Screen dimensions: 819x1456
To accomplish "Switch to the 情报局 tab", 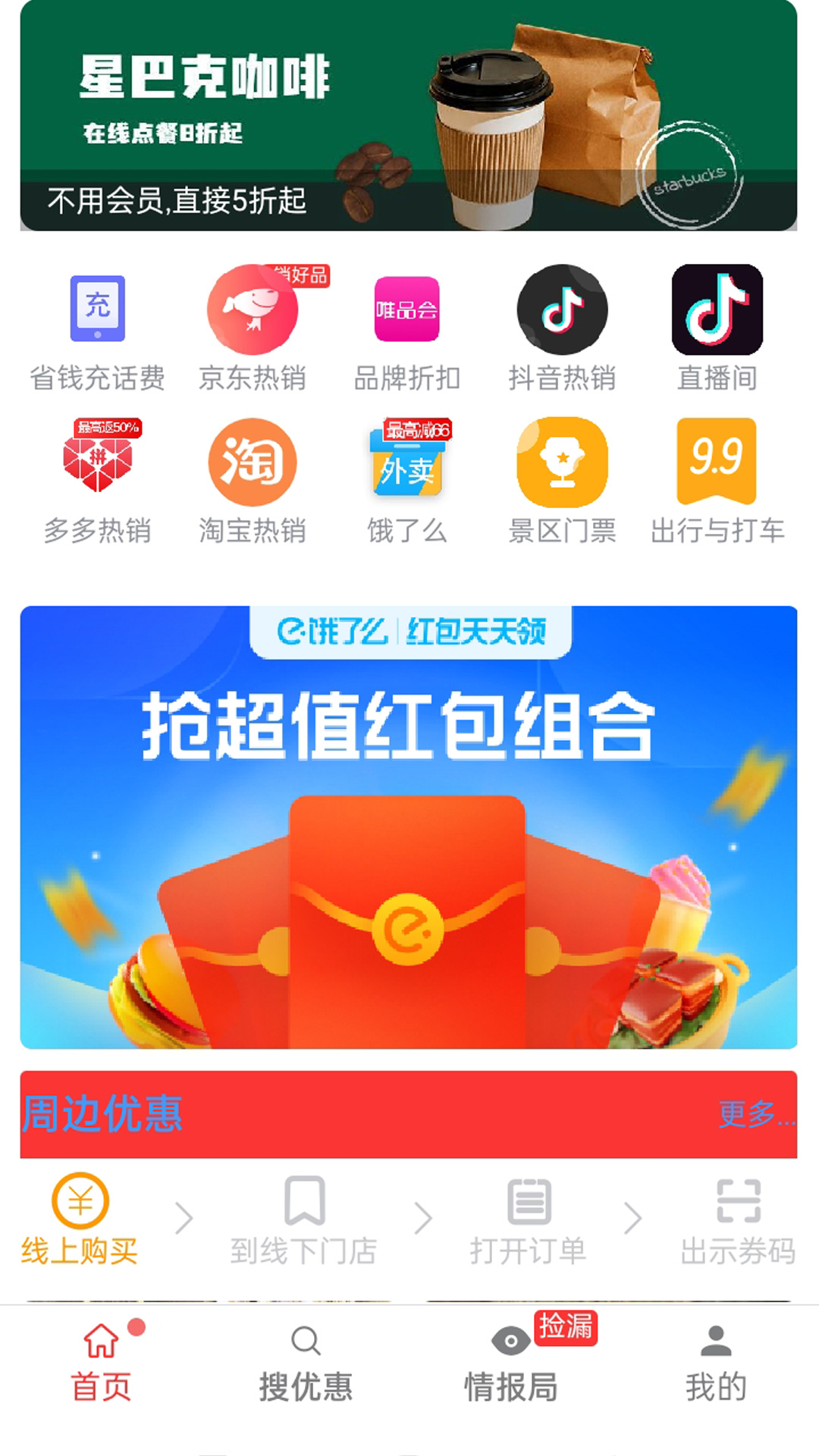I will click(511, 1363).
